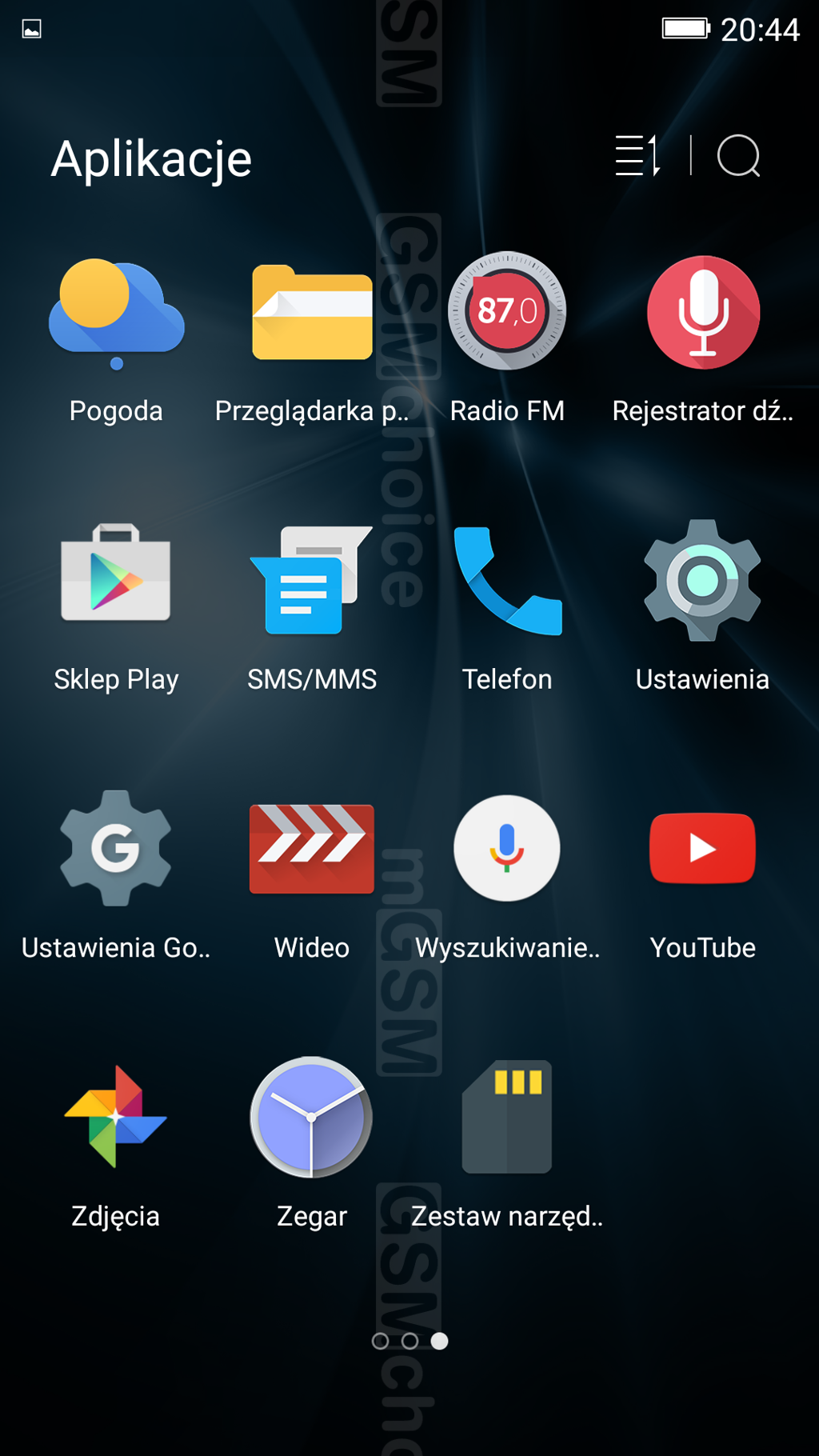Open the app sorting options icon

click(x=637, y=155)
